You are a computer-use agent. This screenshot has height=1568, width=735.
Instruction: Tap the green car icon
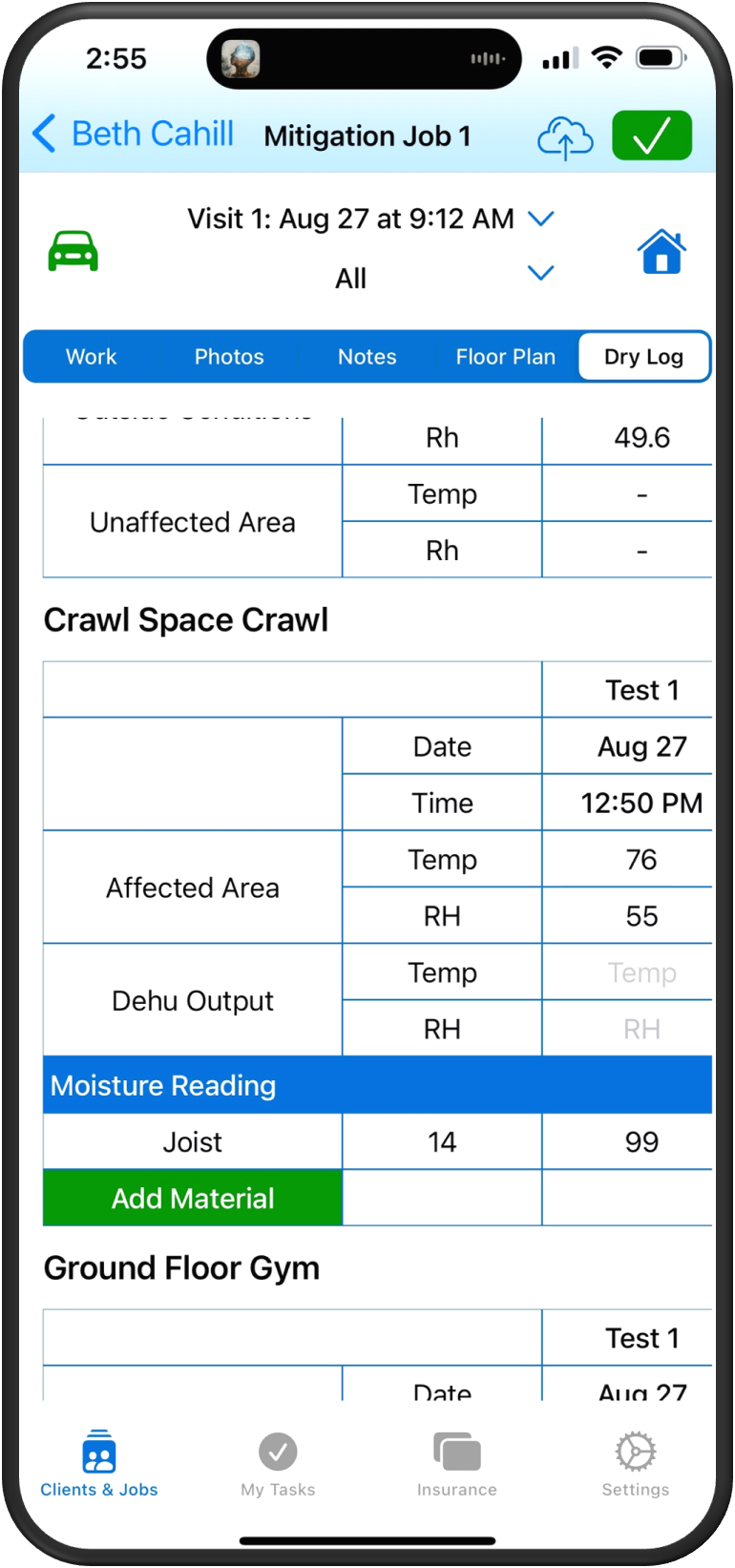[73, 251]
